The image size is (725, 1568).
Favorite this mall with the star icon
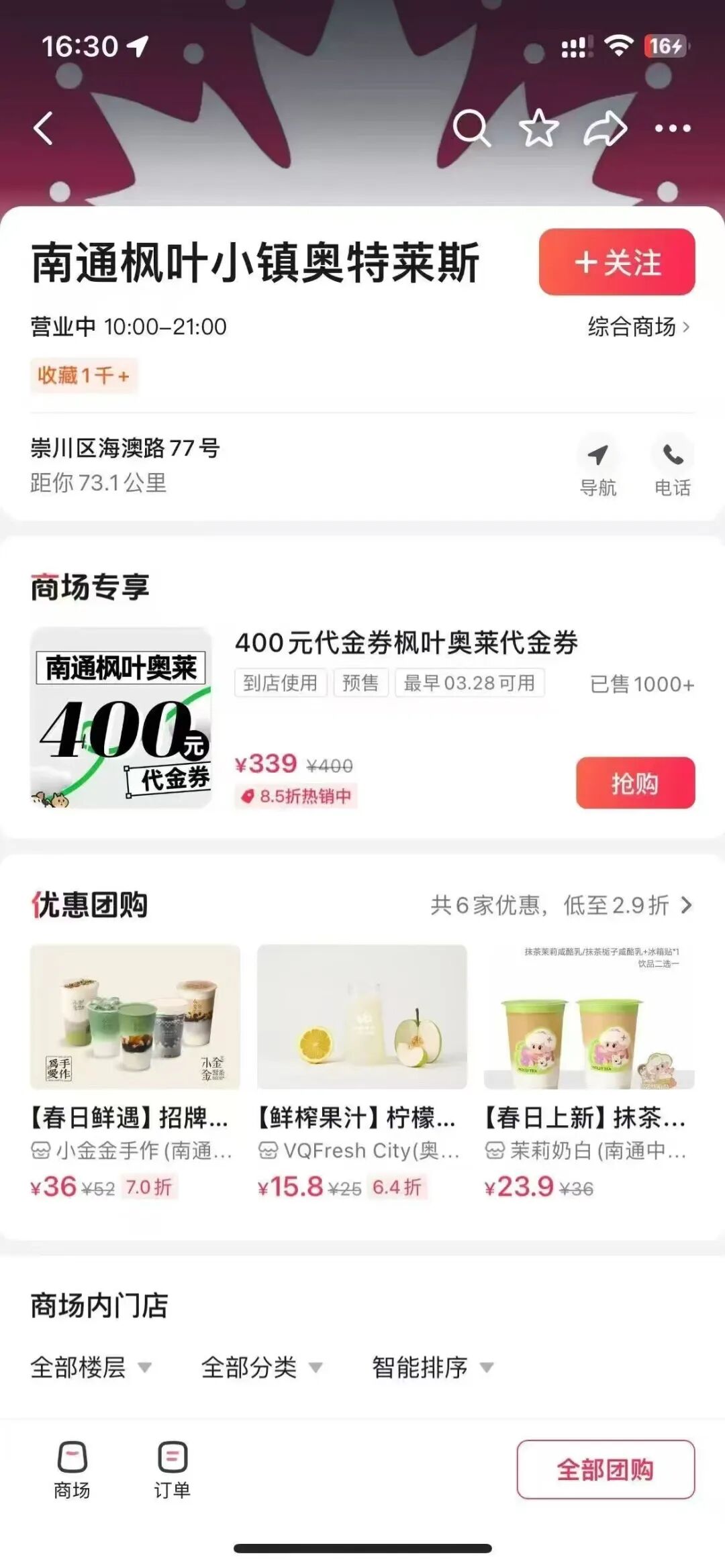coord(539,127)
